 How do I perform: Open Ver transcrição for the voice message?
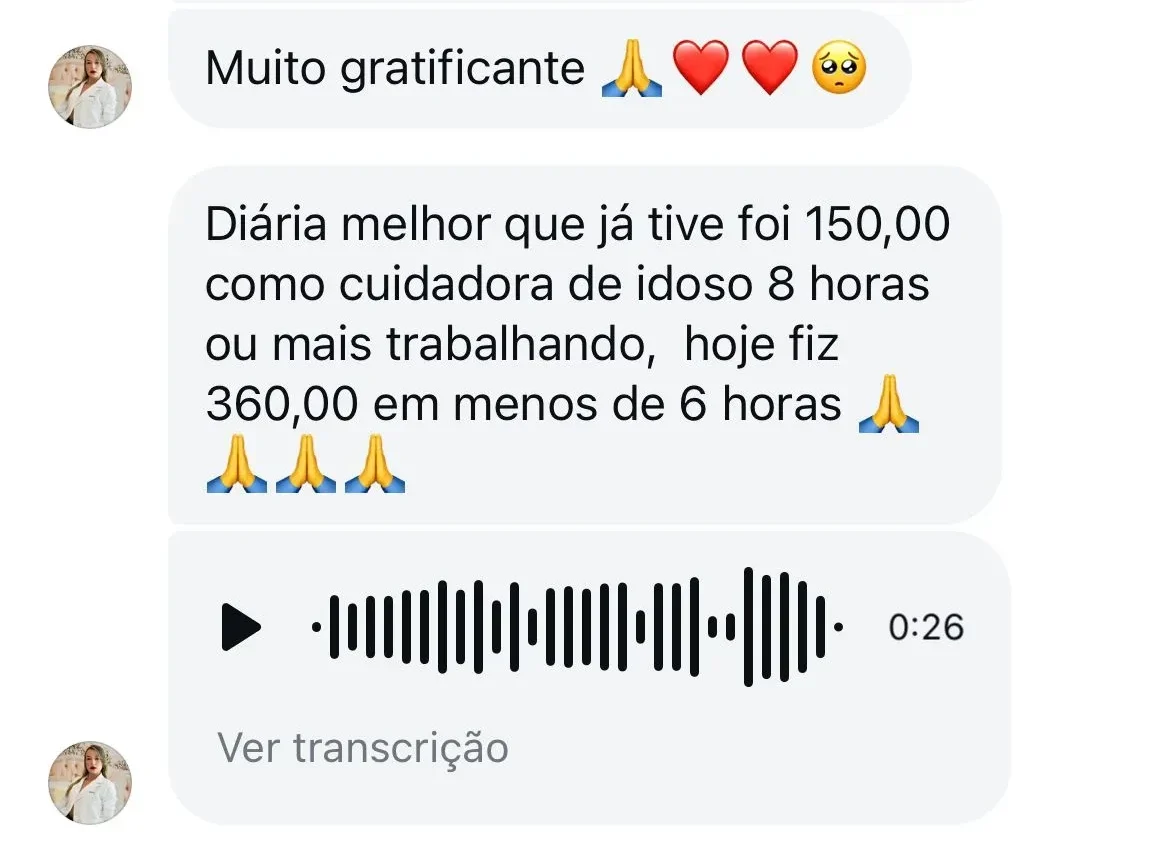[363, 748]
